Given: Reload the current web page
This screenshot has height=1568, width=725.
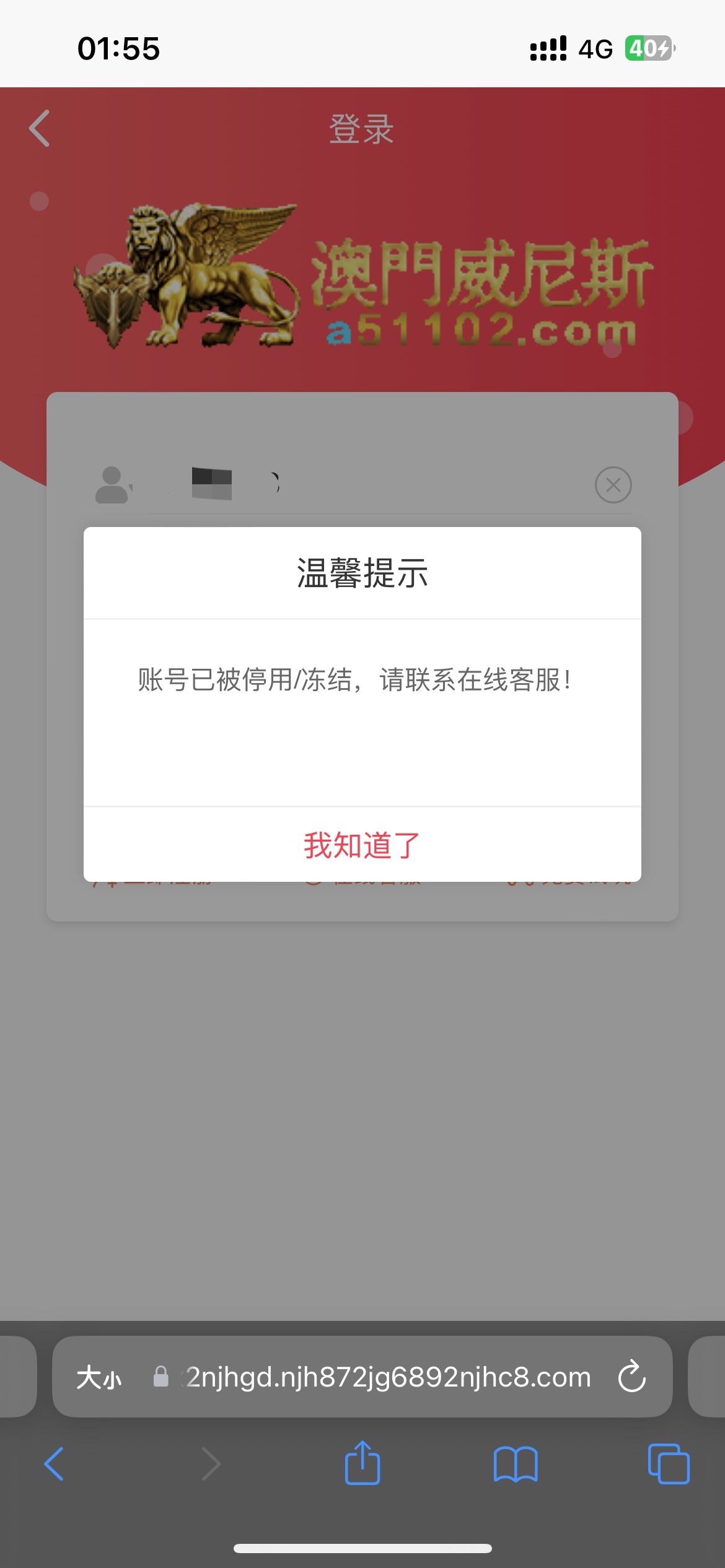Looking at the screenshot, I should point(631,1377).
